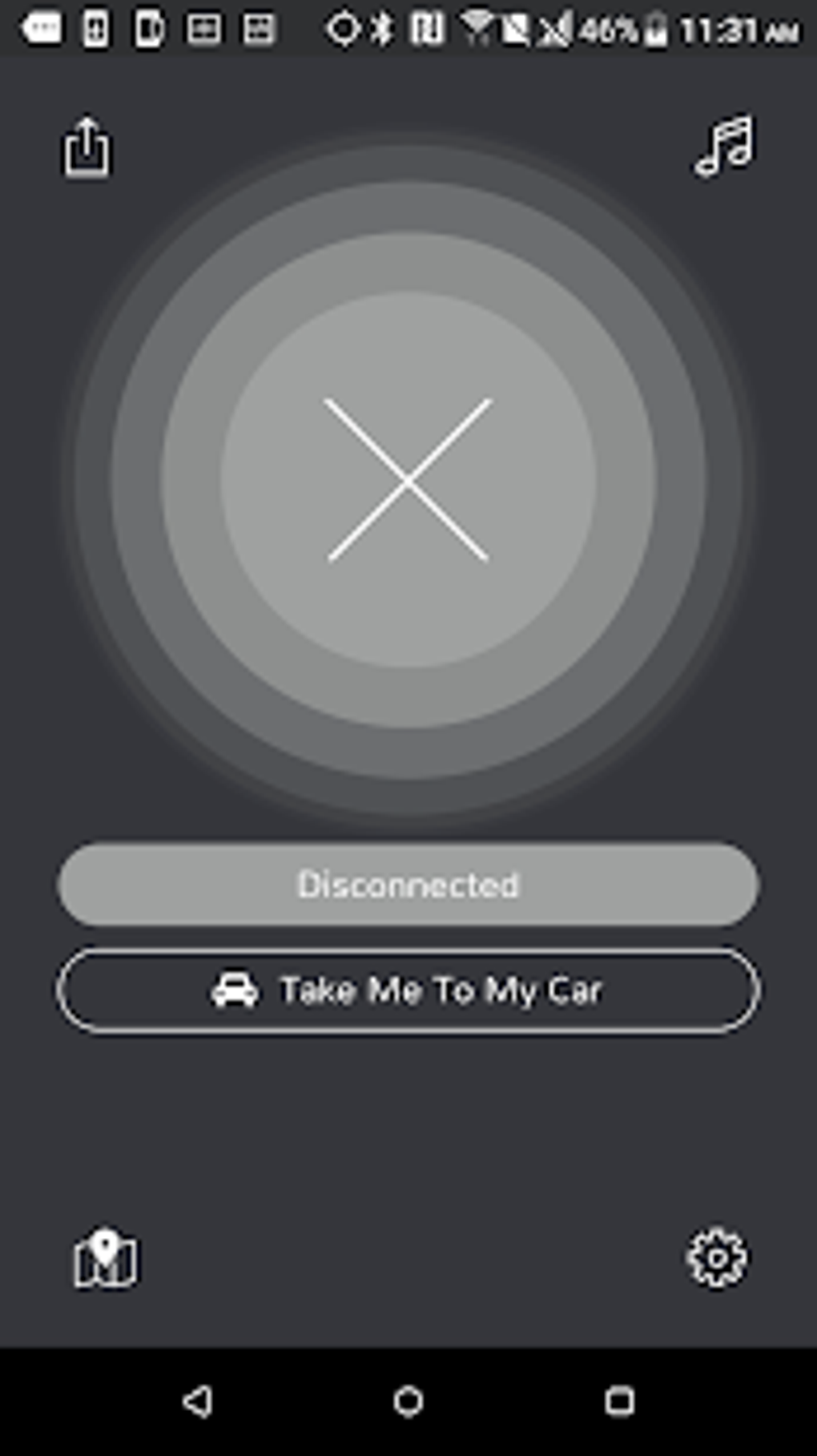Open the settings gear

[717, 1257]
